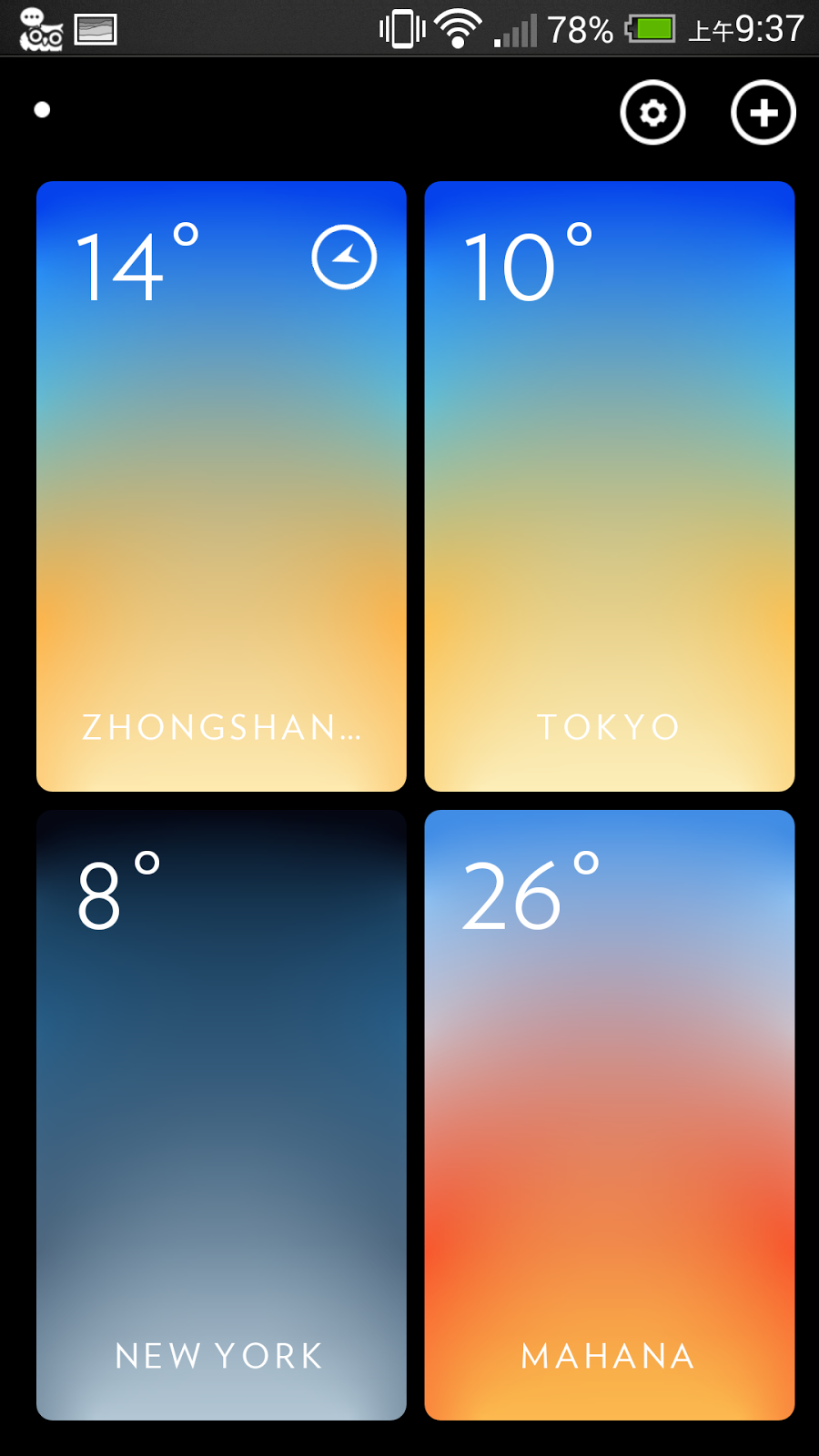819x1456 pixels.
Task: Open the Zhongshan weather card
Action: click(x=221, y=486)
